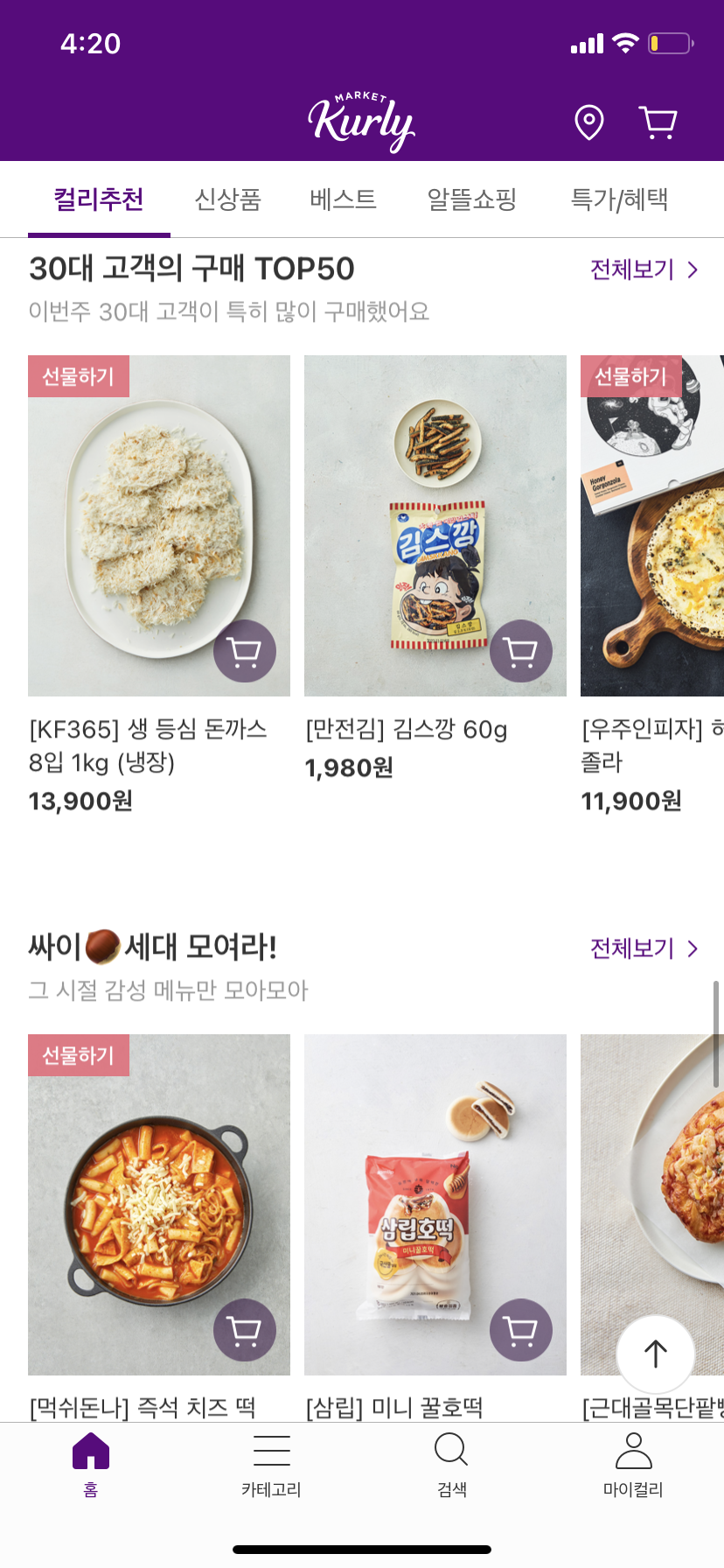
Task: Go to the 카테고리 tab
Action: (271, 1465)
